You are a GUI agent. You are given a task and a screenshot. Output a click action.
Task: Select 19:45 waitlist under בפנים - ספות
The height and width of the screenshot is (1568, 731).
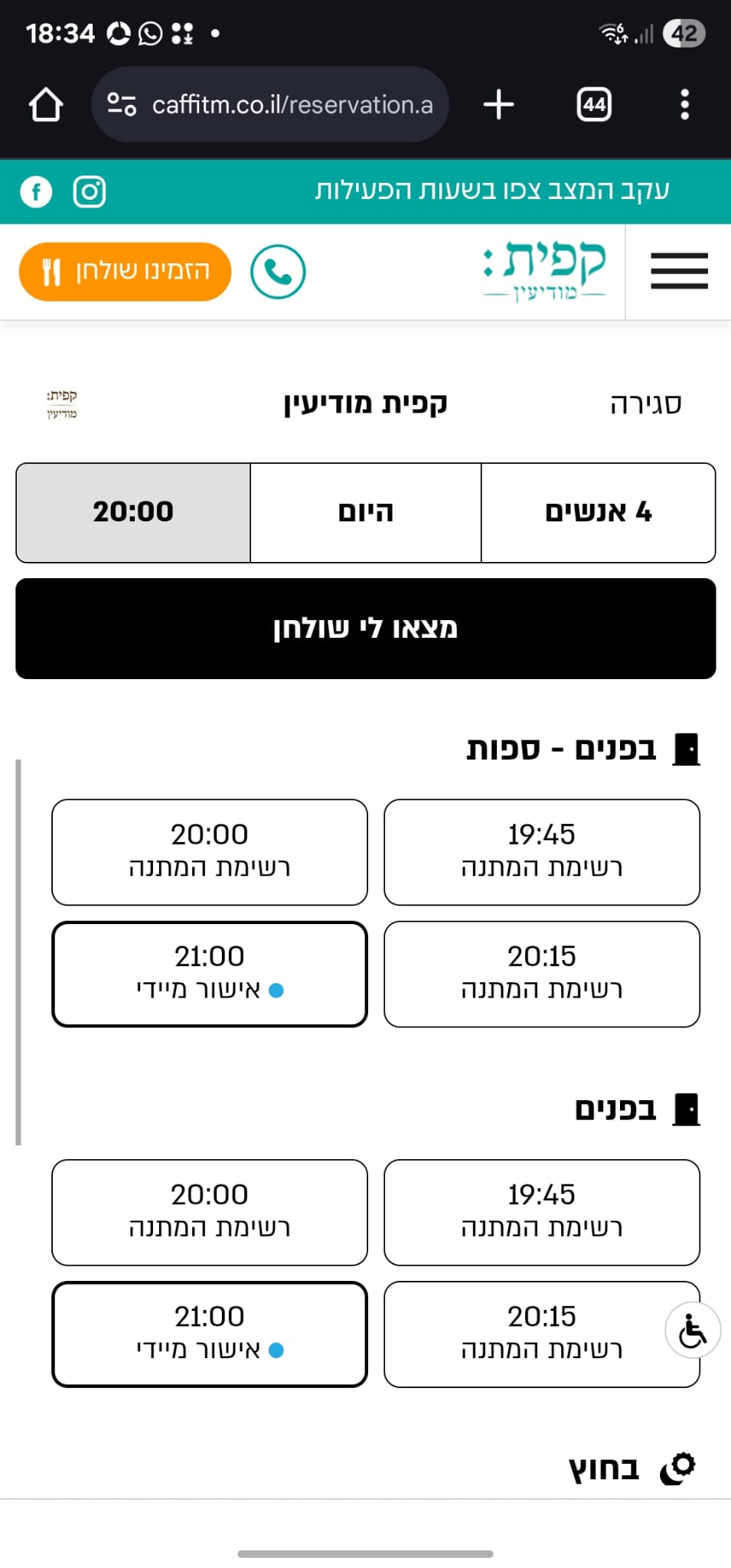click(541, 851)
